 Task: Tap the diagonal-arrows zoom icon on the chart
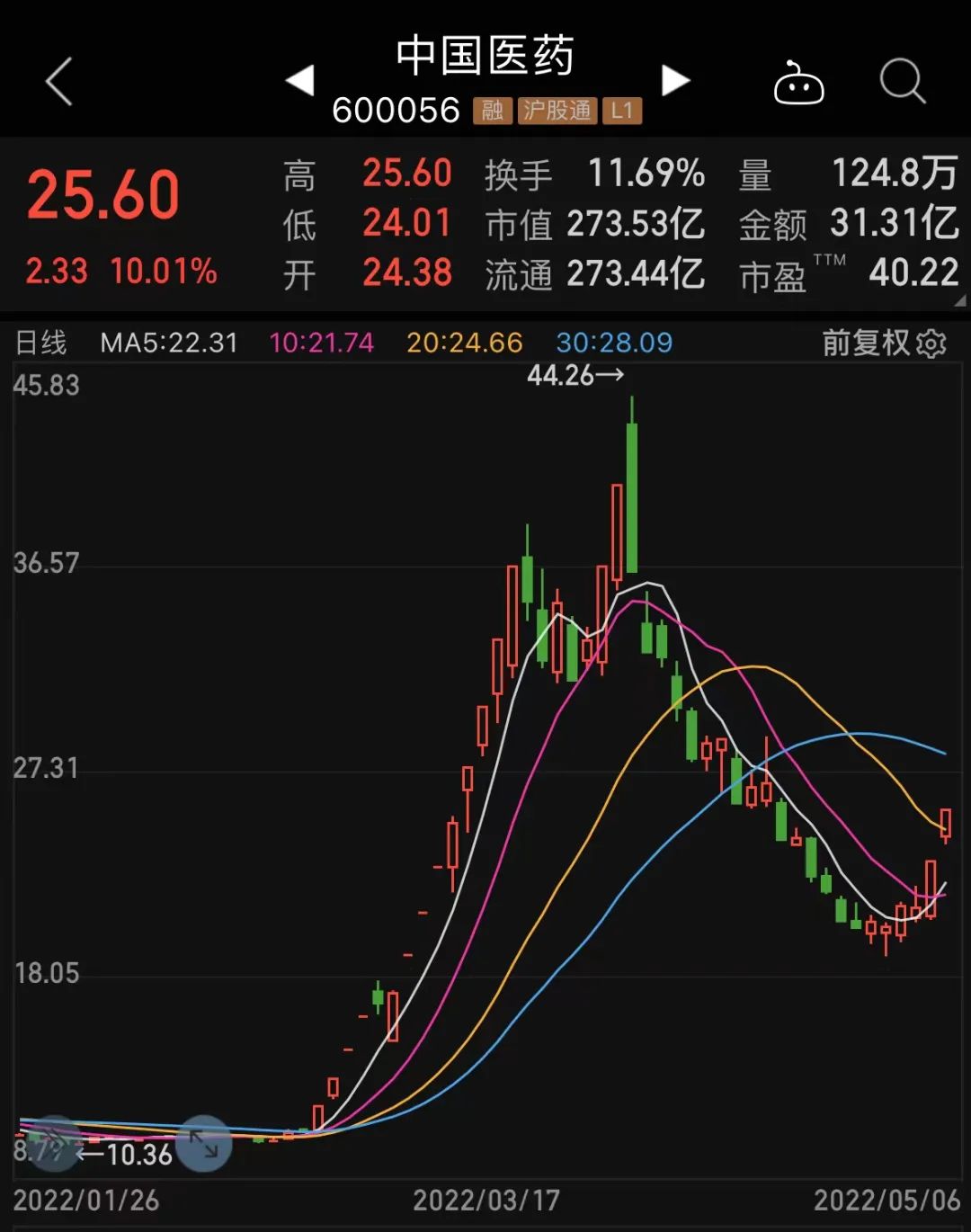pos(204,1144)
